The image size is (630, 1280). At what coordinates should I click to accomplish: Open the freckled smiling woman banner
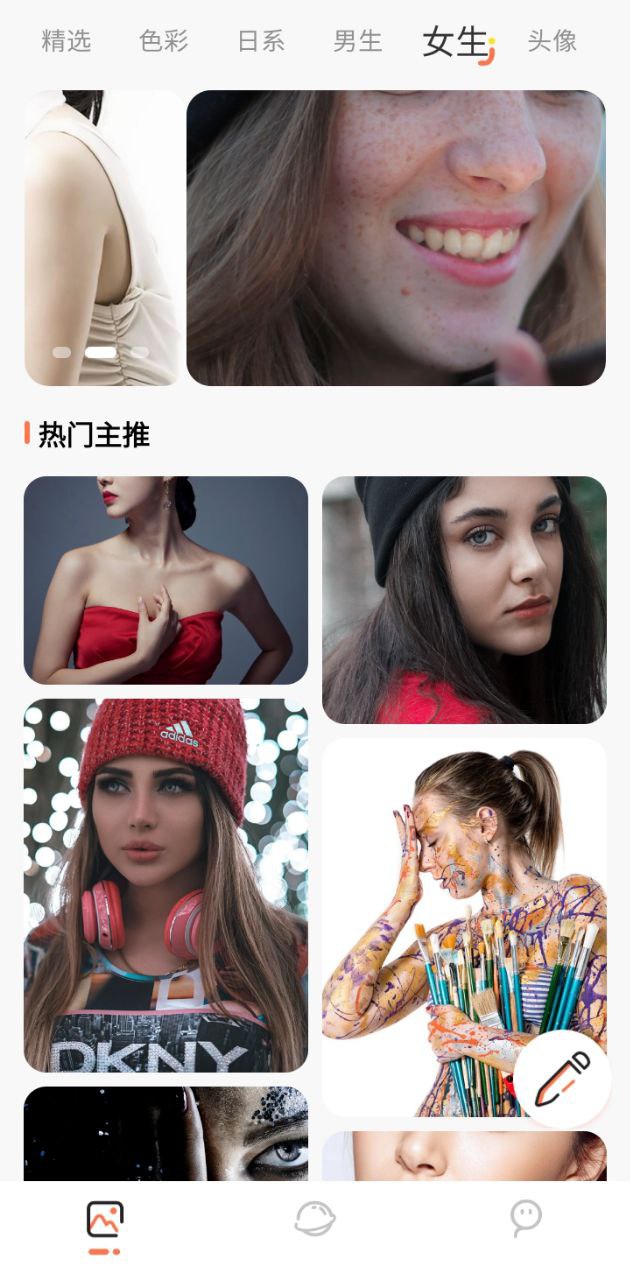point(396,238)
